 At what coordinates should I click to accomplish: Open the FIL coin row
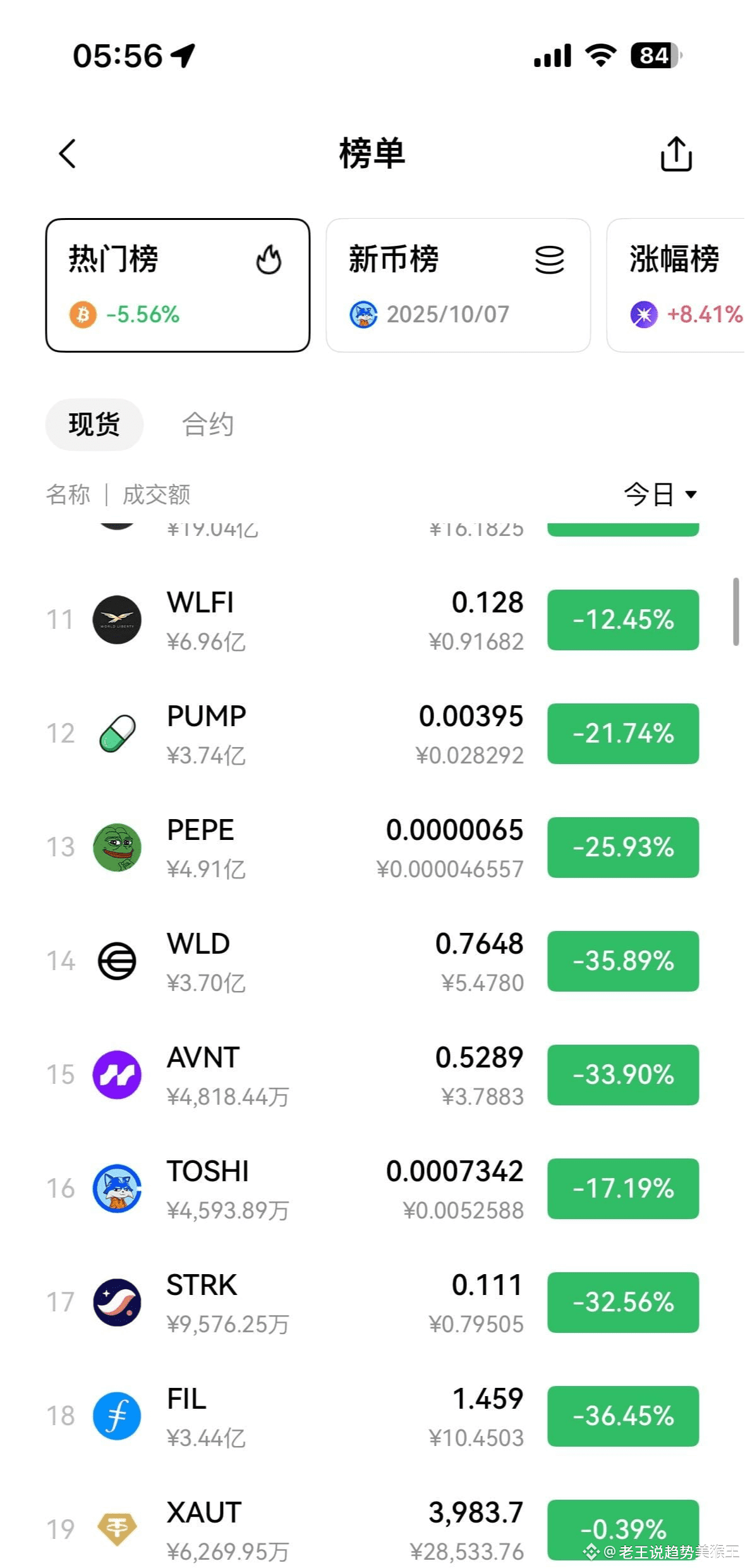click(x=316, y=1416)
